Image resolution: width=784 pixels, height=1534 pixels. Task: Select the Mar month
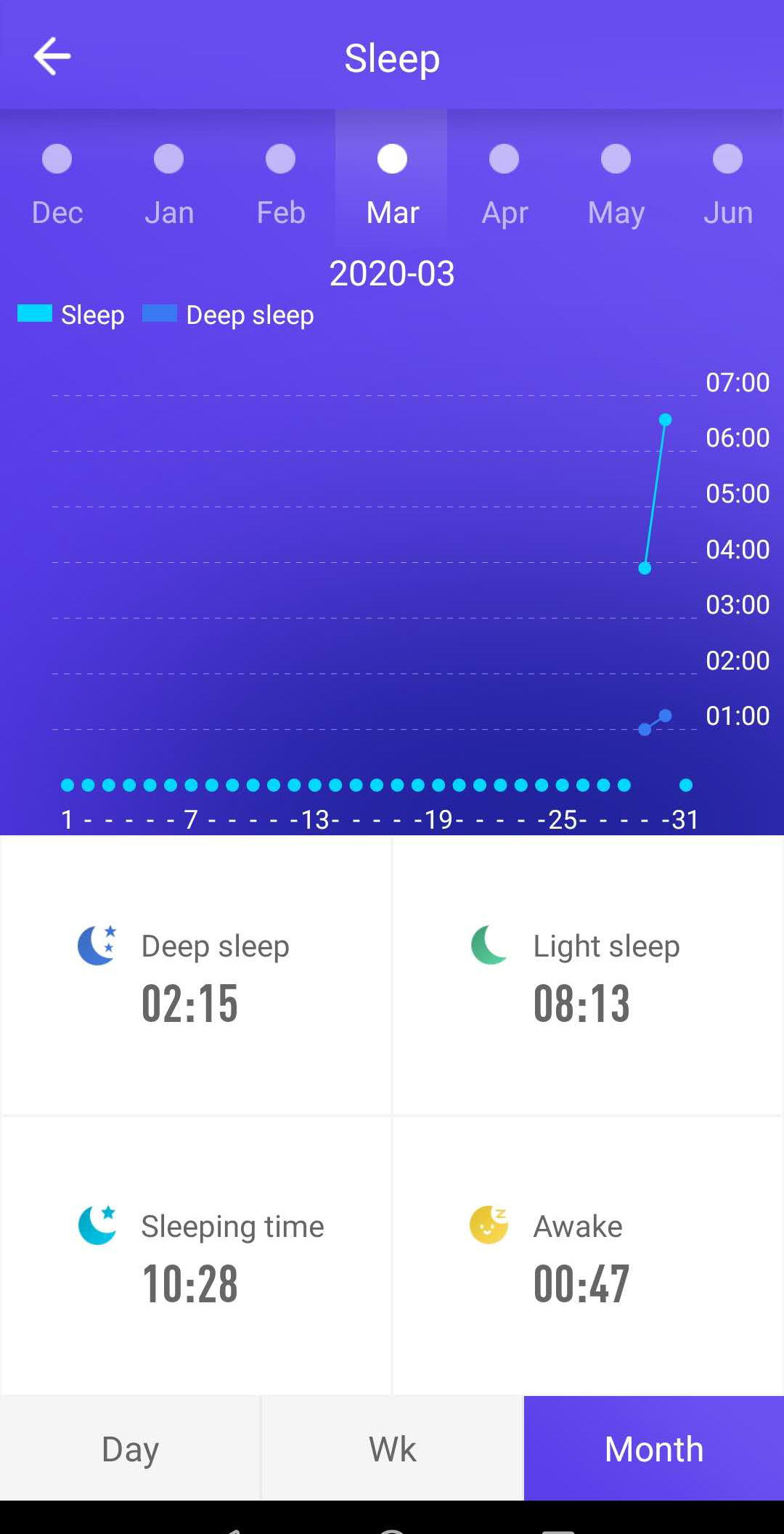pyautogui.click(x=392, y=183)
